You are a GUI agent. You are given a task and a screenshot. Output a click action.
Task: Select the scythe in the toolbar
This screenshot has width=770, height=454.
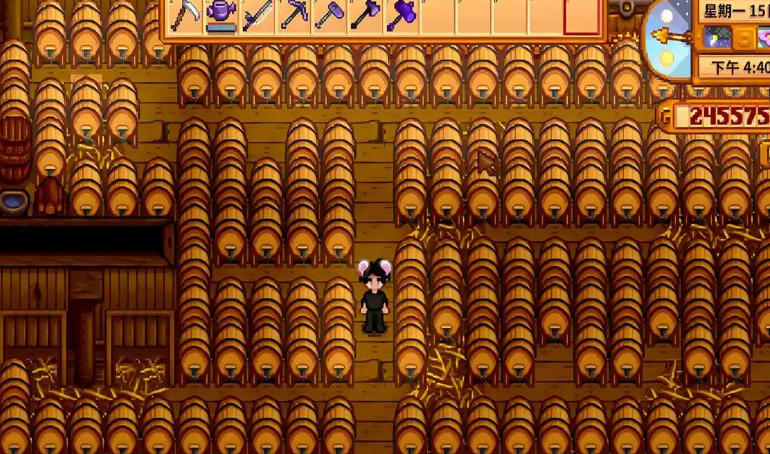[184, 14]
